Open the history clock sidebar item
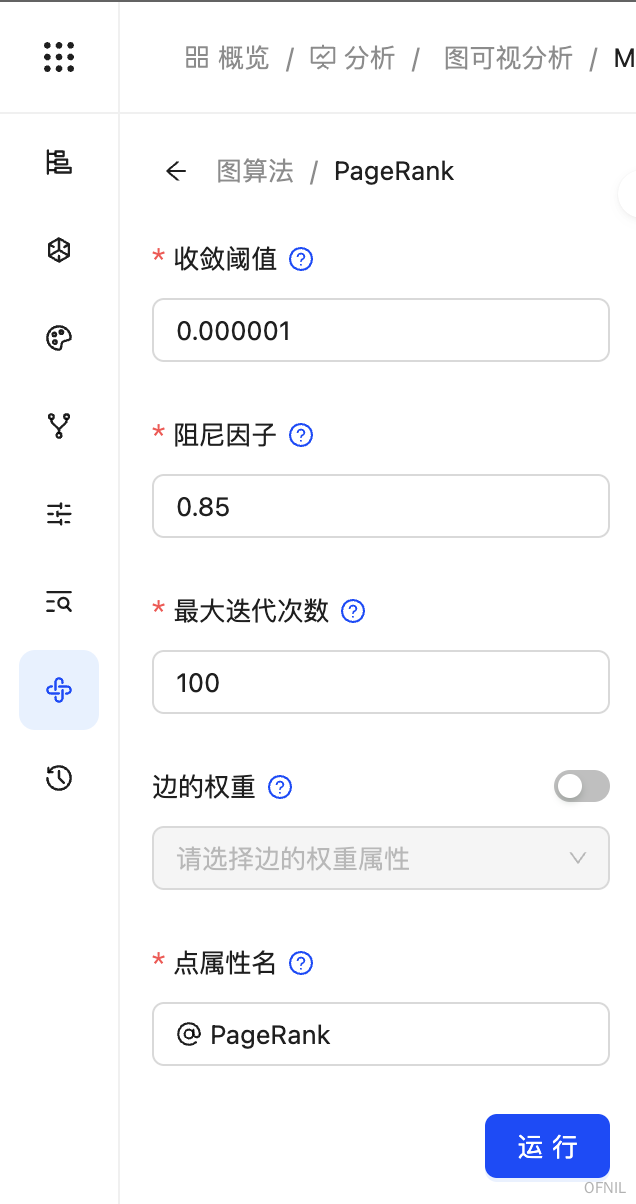Screen dimensions: 636x1204 [x=59, y=777]
